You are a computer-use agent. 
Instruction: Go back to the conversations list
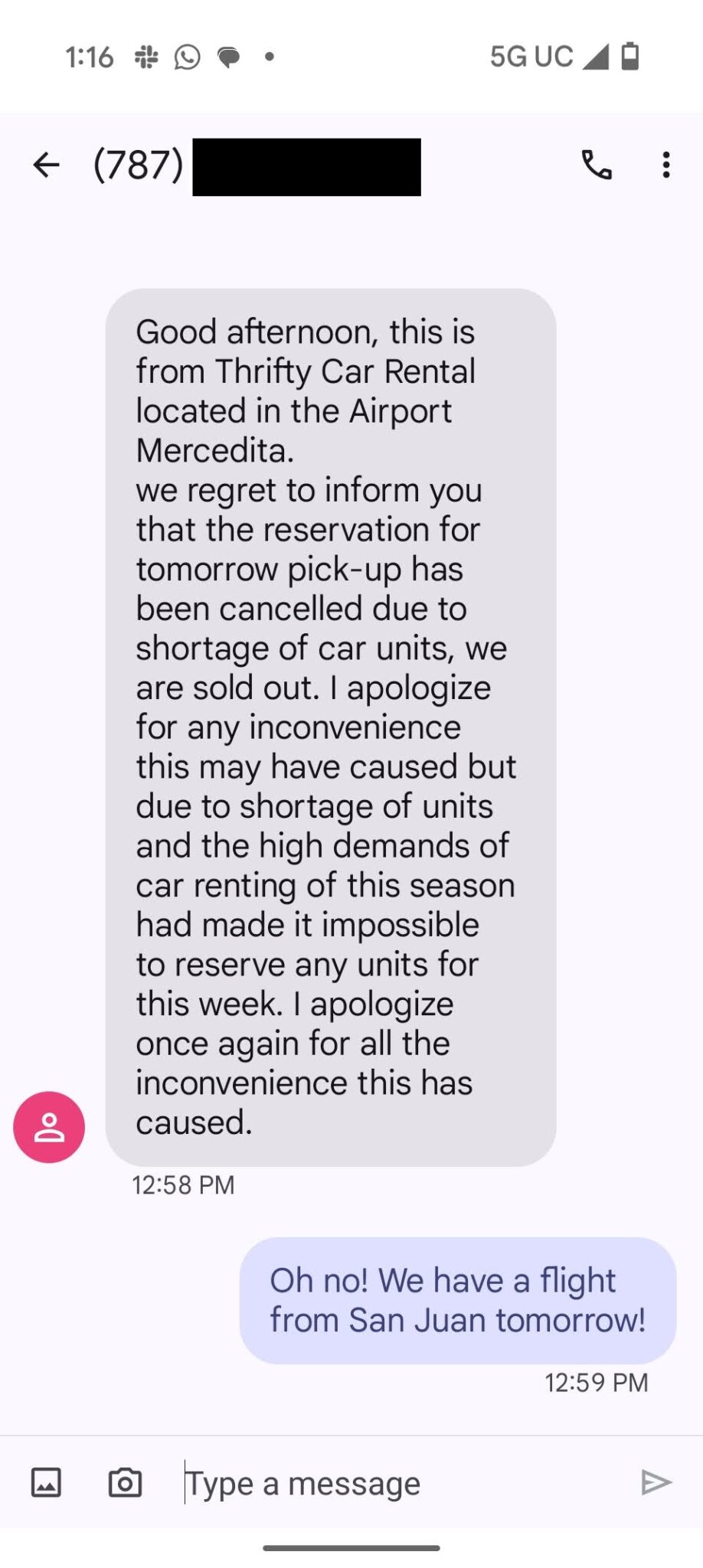point(46,165)
